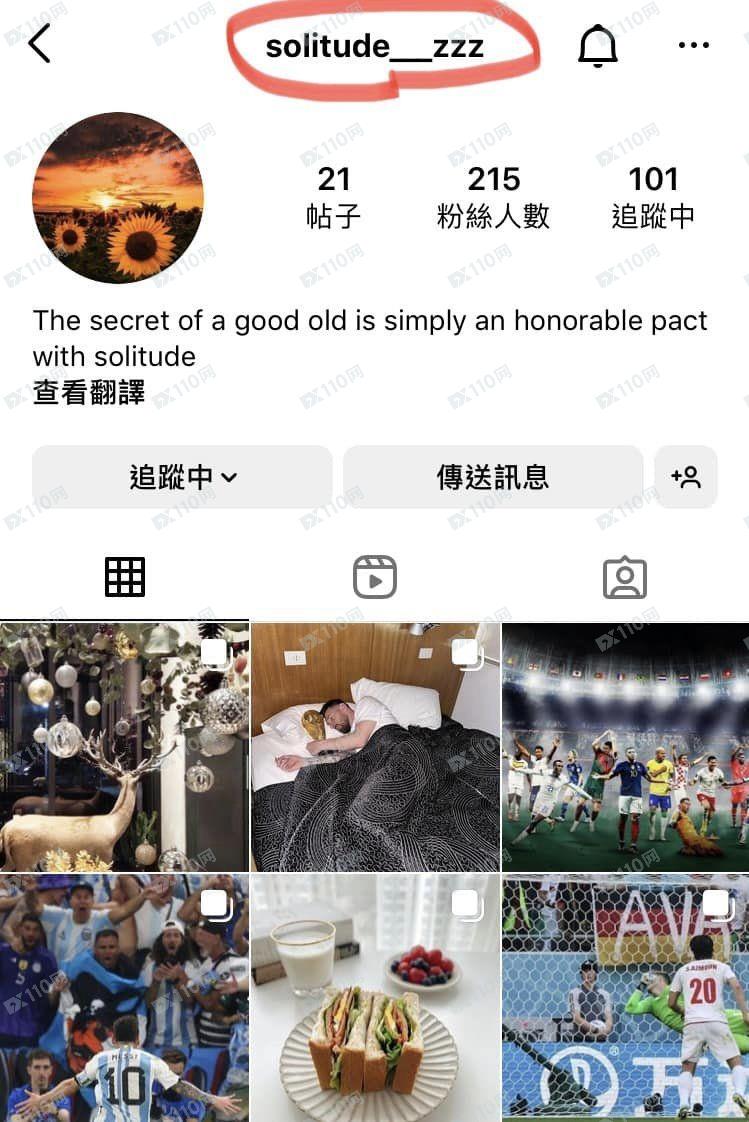Viewport: 749px width, 1122px height.
Task: Open the three-dot overflow menu
Action: click(x=693, y=45)
